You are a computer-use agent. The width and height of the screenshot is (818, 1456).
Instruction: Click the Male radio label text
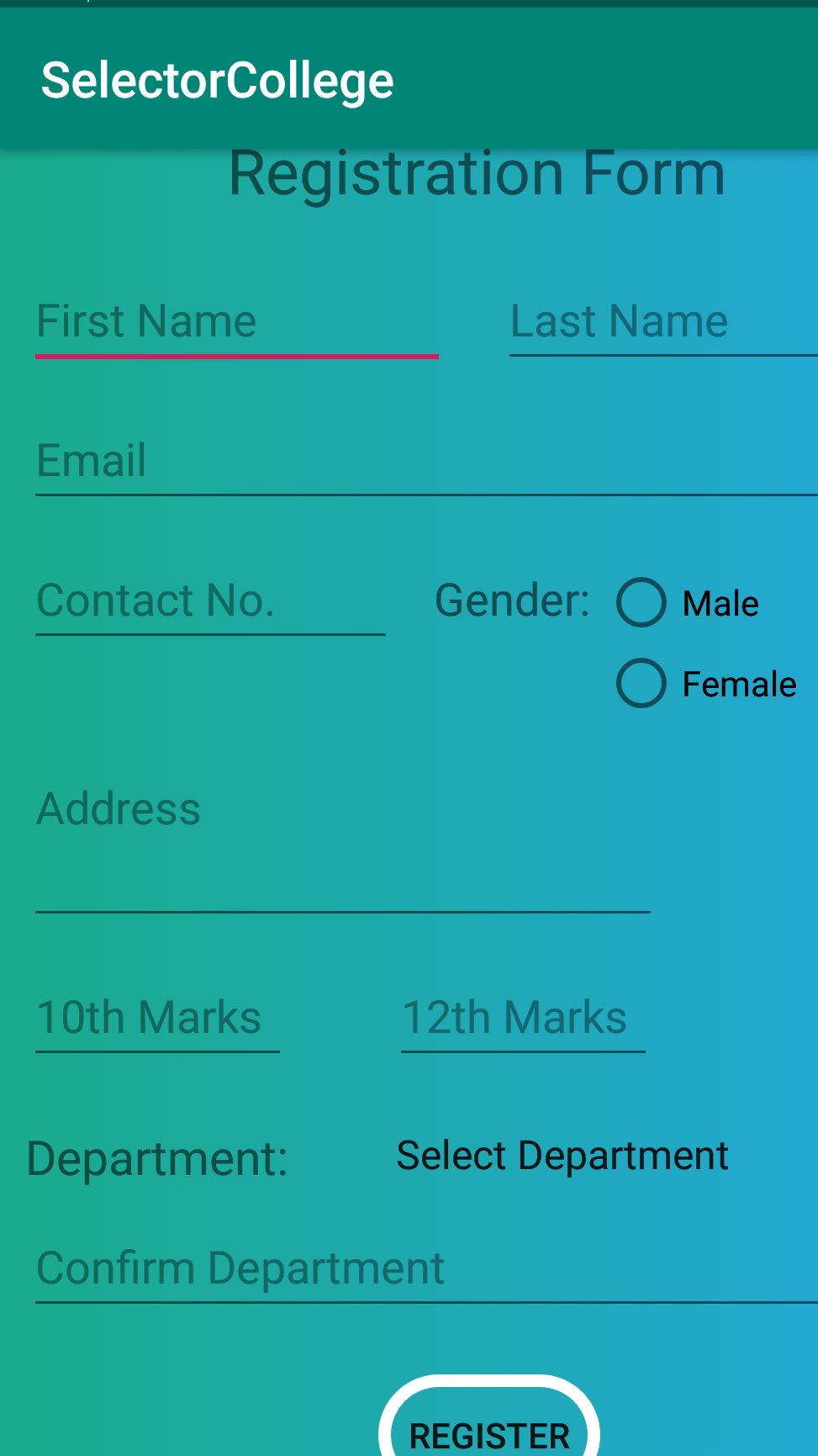click(720, 602)
